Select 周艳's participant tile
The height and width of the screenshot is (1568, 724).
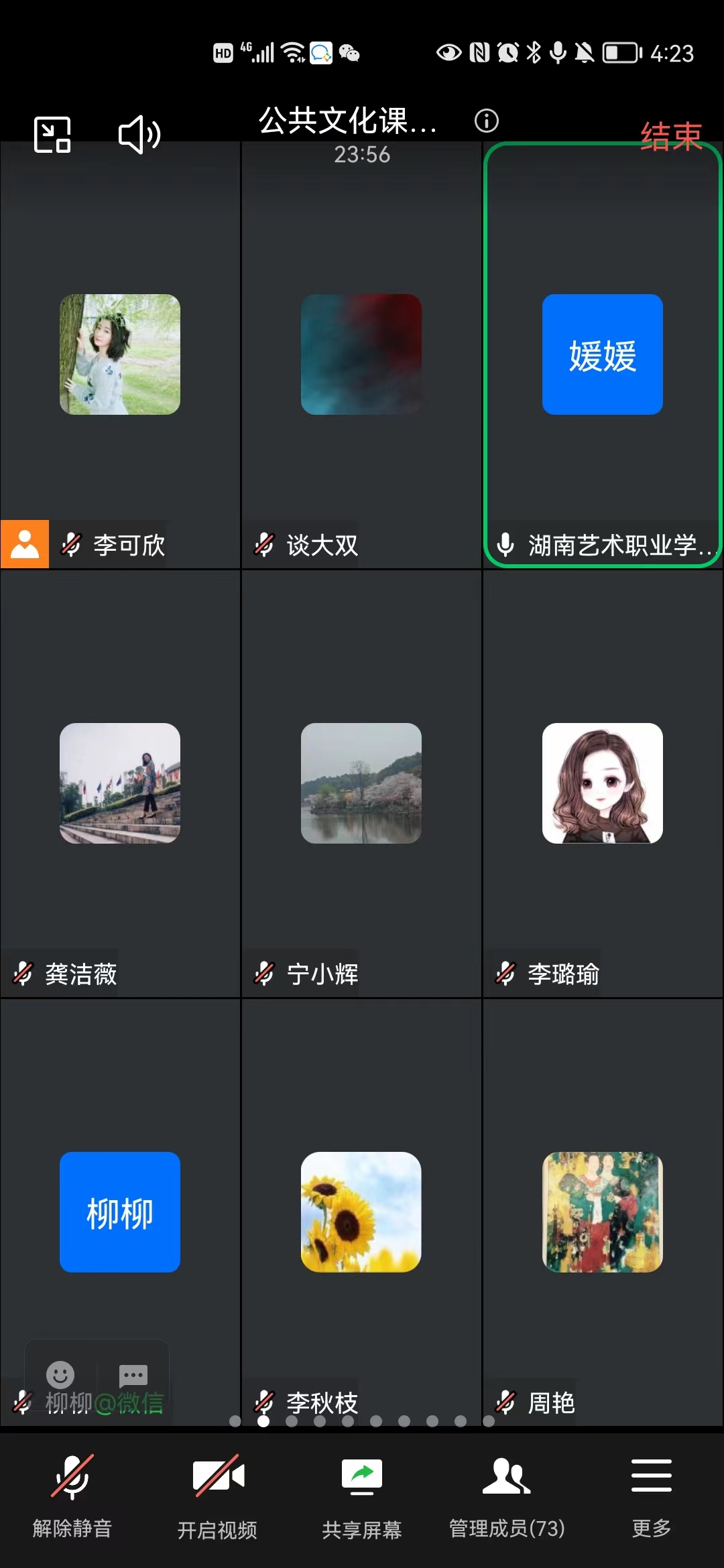click(x=603, y=1212)
